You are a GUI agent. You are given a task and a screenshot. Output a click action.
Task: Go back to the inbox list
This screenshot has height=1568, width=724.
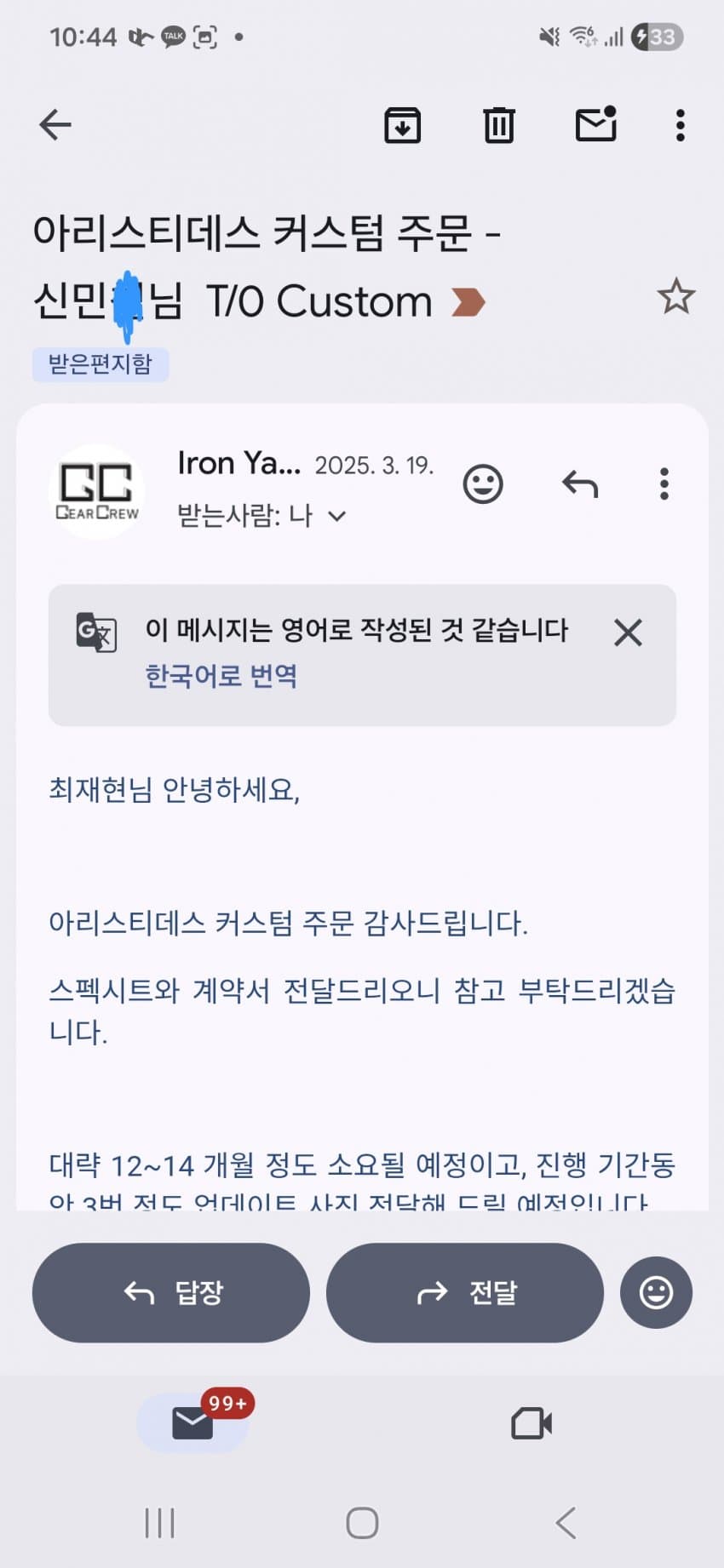pyautogui.click(x=55, y=125)
